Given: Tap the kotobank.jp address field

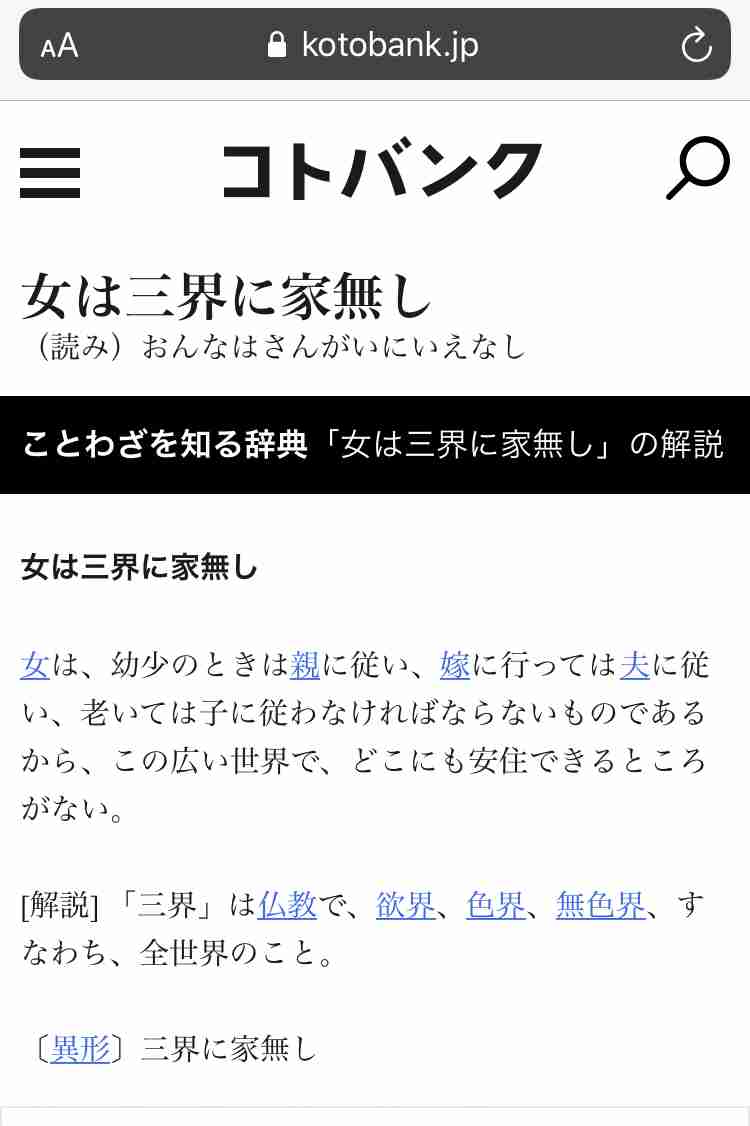Looking at the screenshot, I should pyautogui.click(x=374, y=45).
